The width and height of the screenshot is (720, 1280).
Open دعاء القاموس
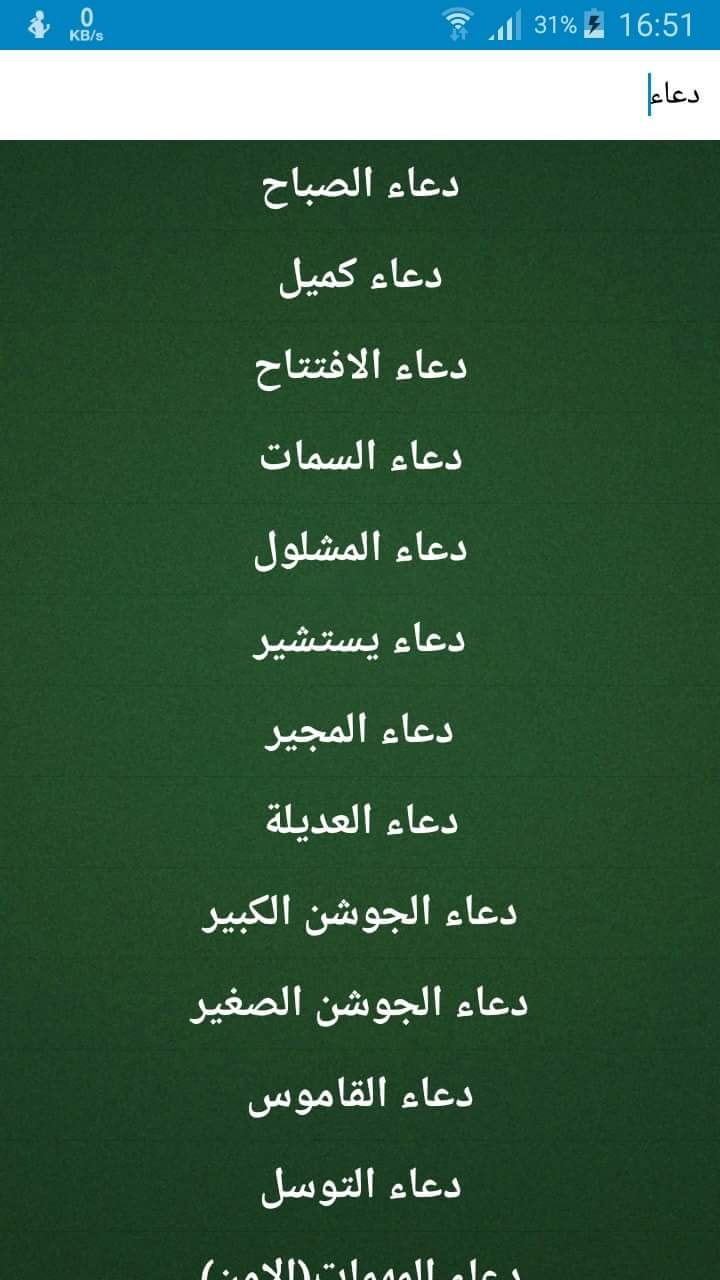[x=360, y=1095]
